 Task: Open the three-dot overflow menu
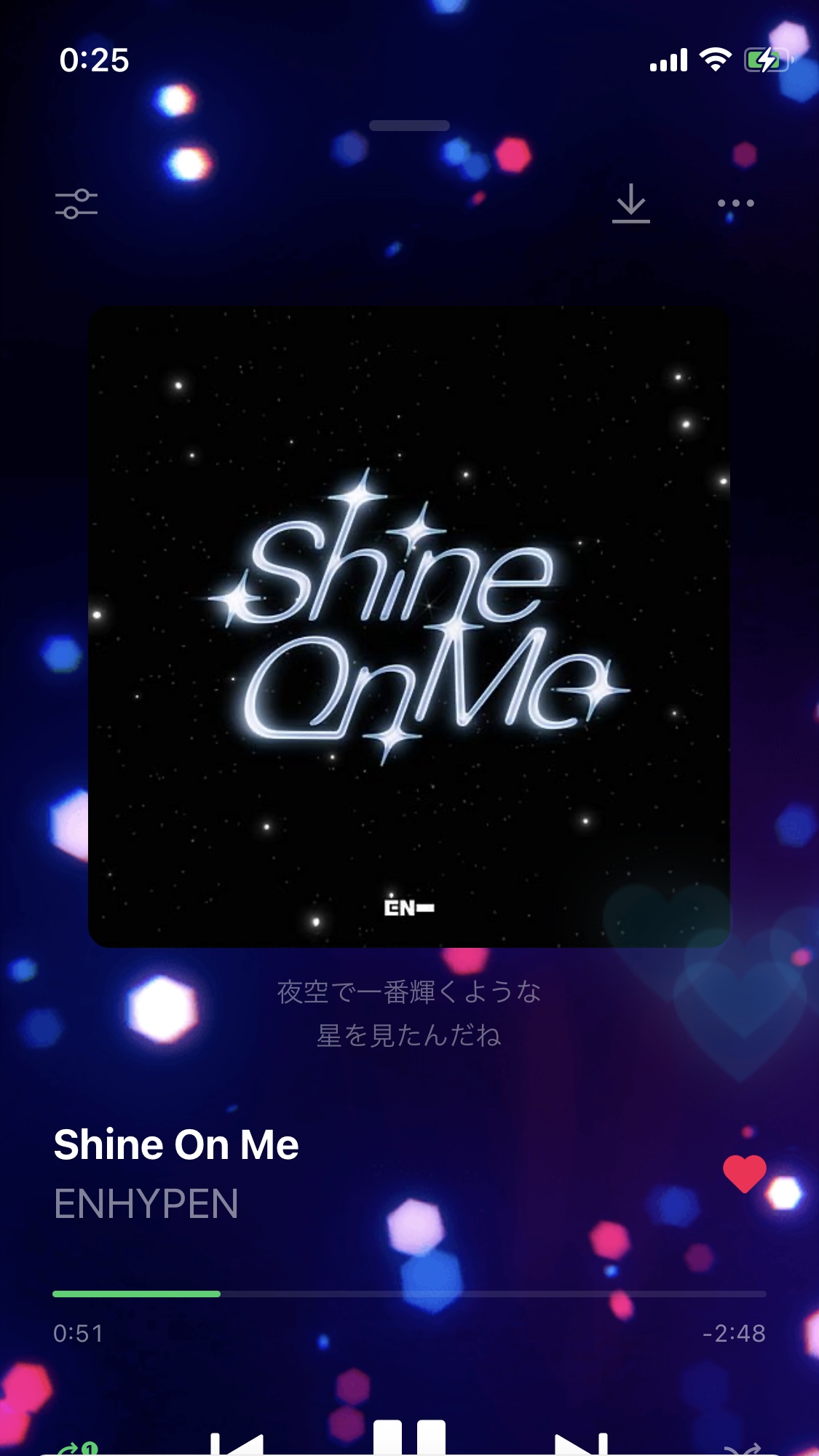click(735, 203)
